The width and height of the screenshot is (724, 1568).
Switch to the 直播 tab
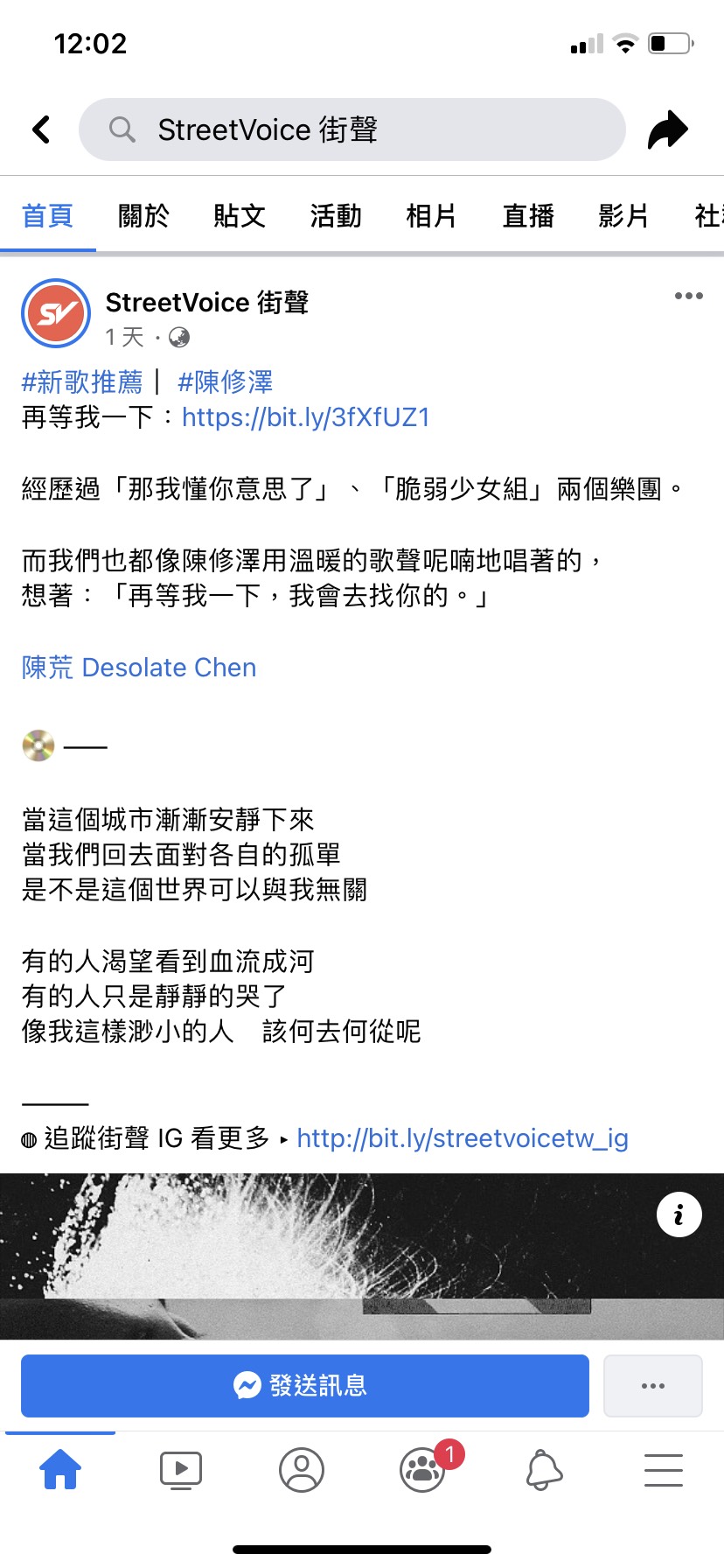pos(528,215)
